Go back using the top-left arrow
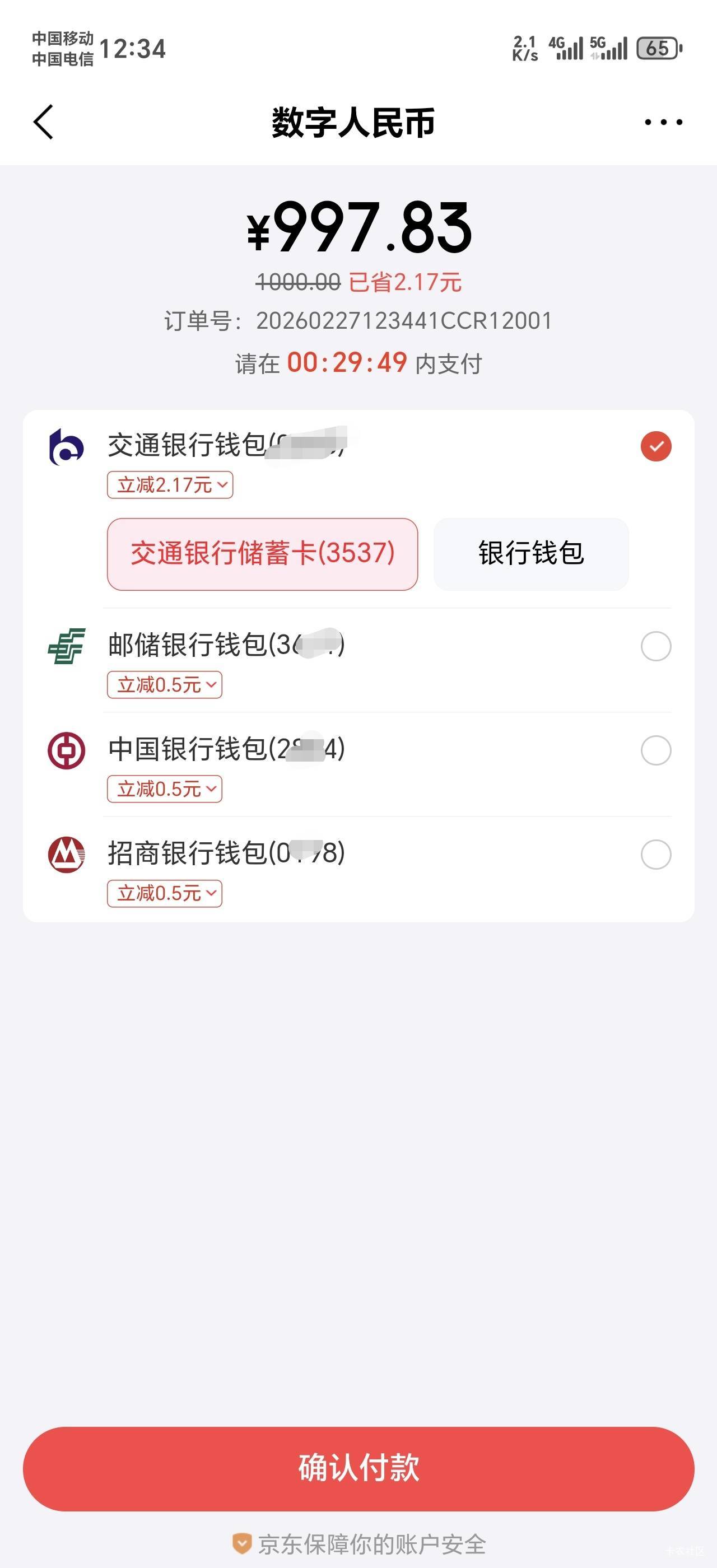The image size is (717, 1568). 43,122
